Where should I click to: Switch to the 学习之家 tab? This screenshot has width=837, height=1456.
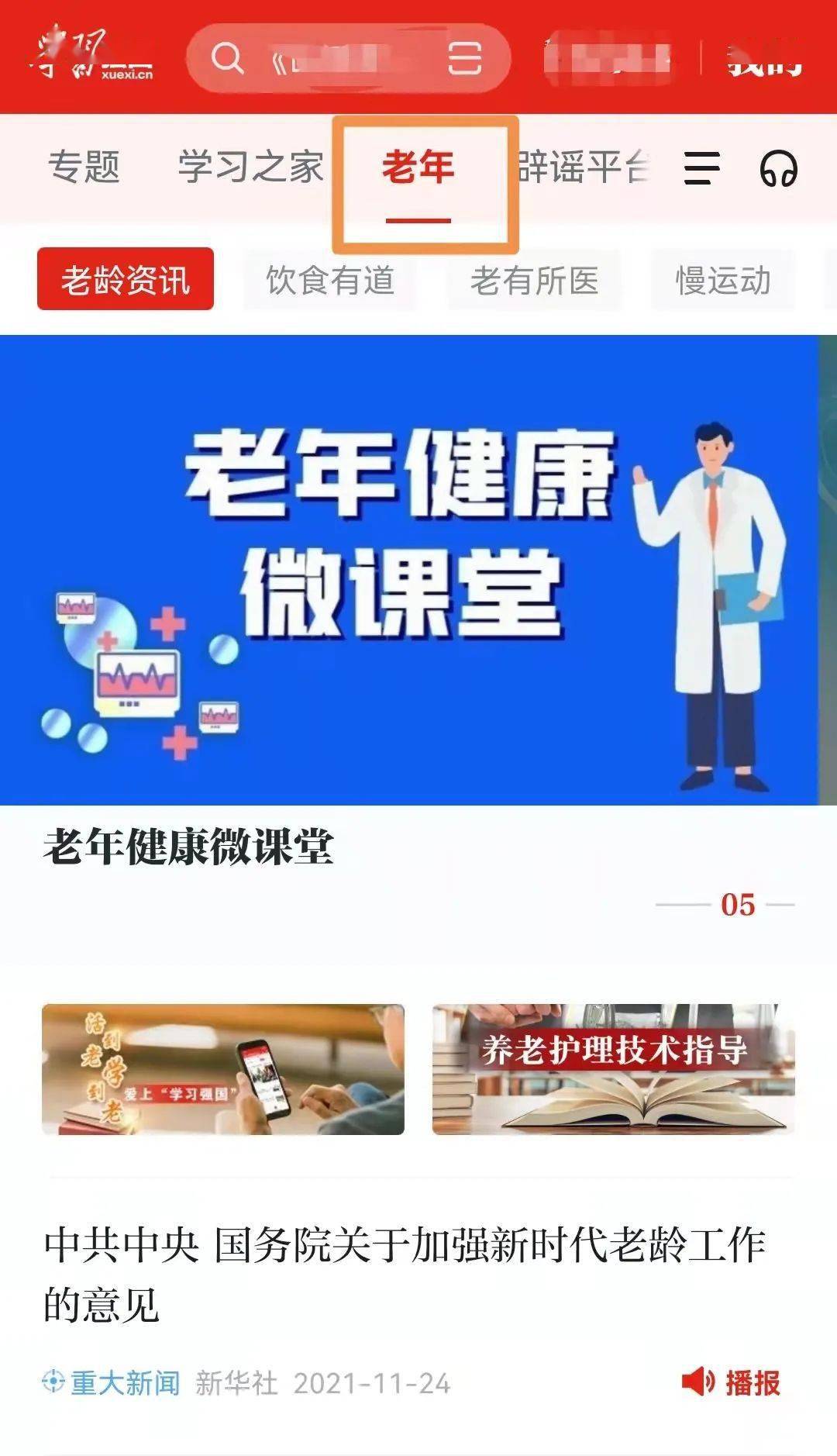point(250,167)
